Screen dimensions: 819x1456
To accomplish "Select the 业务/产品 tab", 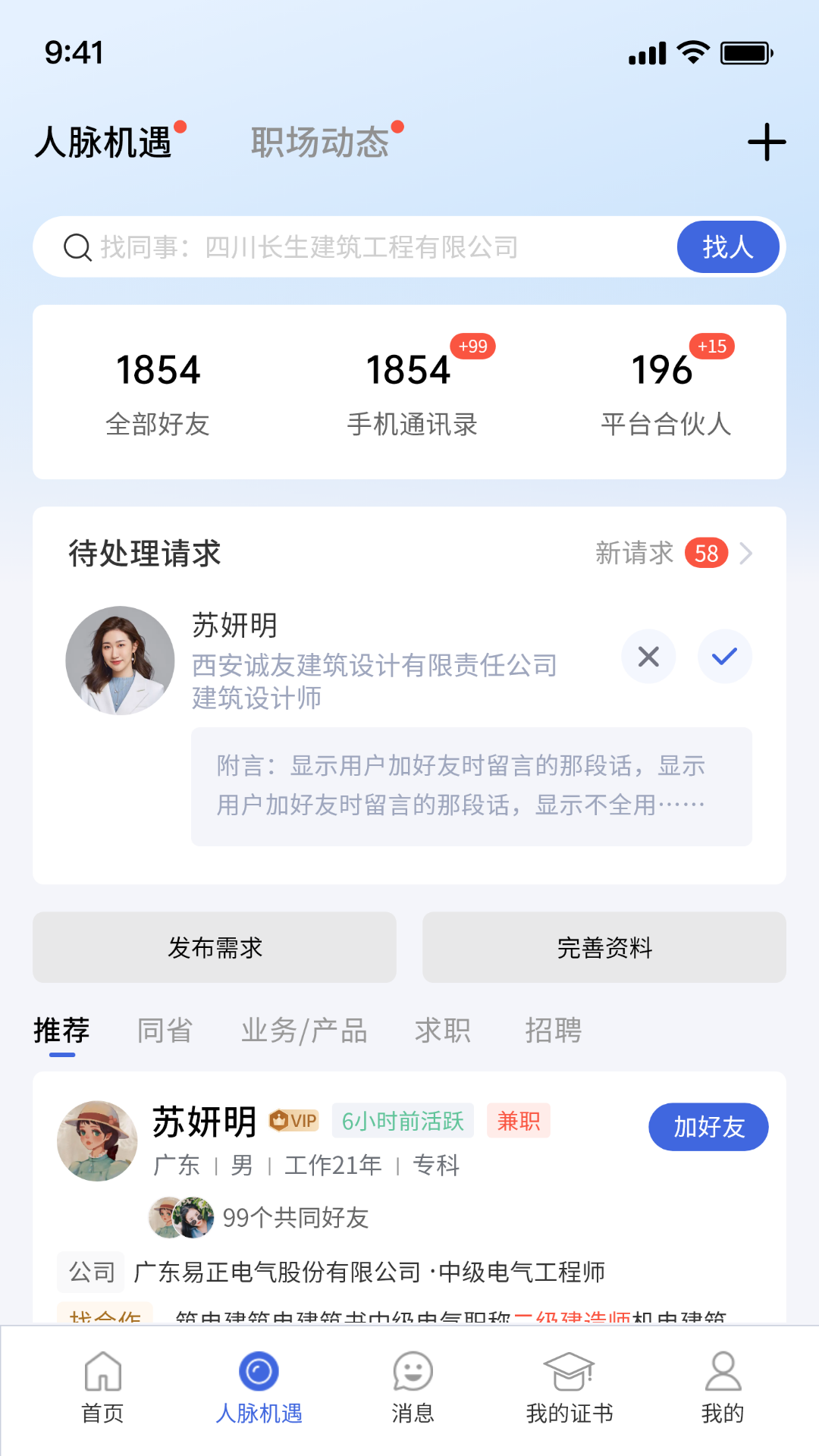I will (x=304, y=1031).
